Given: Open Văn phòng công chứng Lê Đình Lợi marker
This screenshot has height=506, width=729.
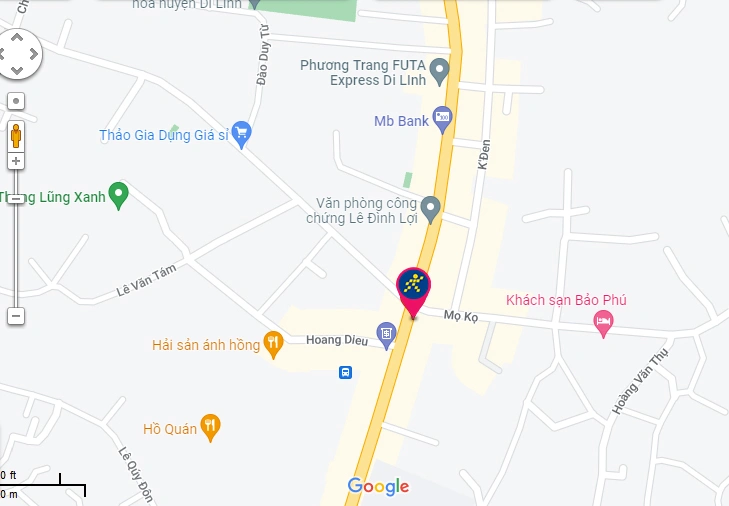Looking at the screenshot, I should coord(431,208).
